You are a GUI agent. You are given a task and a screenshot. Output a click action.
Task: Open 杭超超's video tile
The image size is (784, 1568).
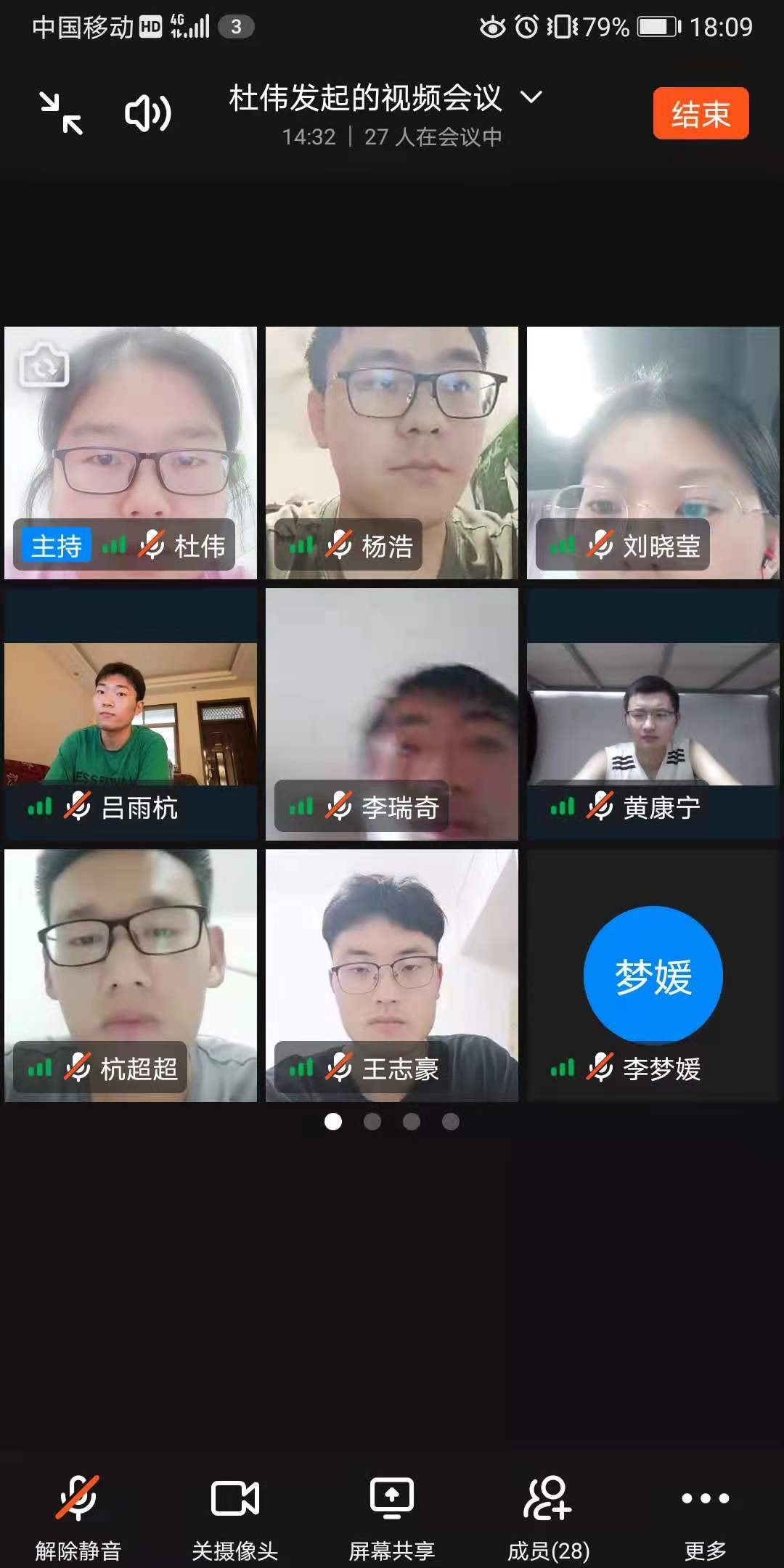click(131, 965)
